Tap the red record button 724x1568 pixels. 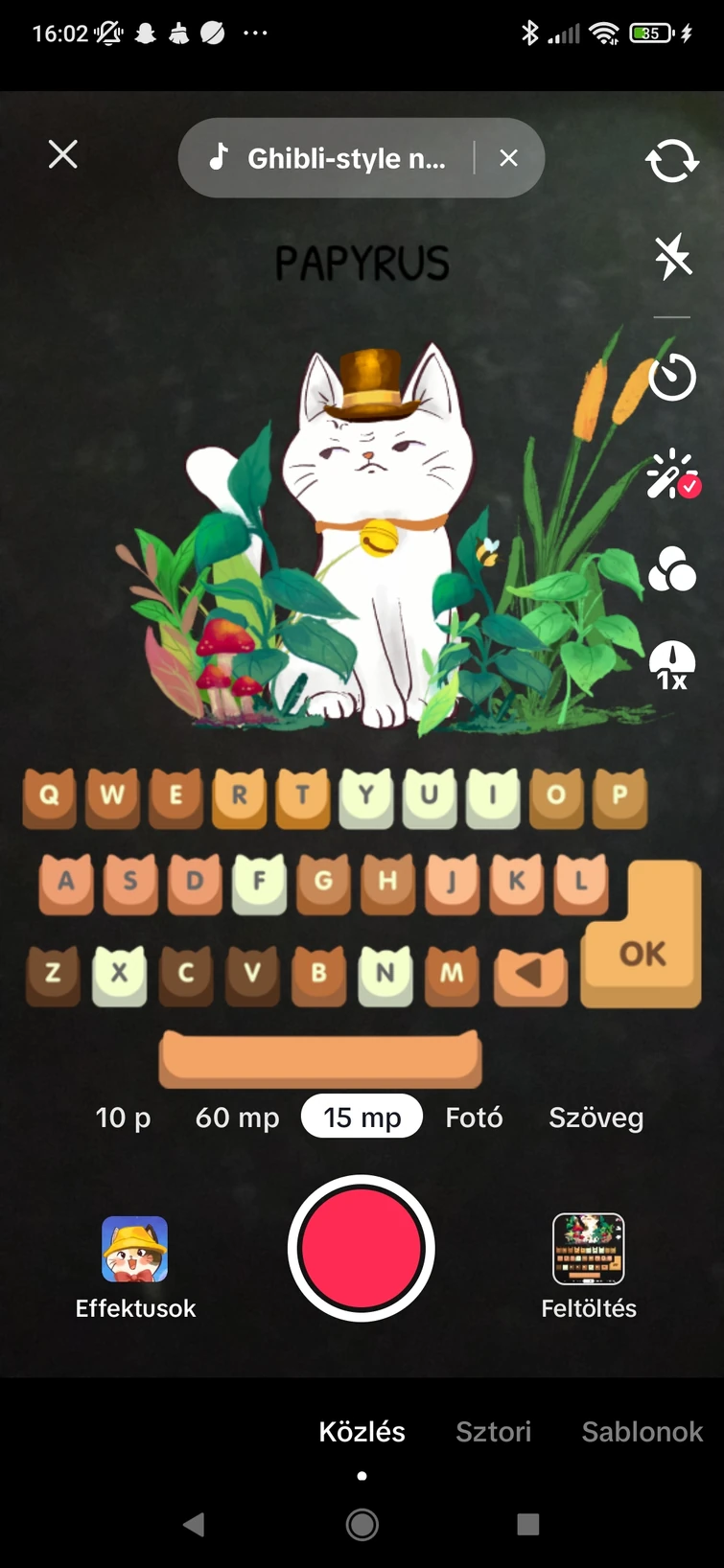coord(362,1249)
